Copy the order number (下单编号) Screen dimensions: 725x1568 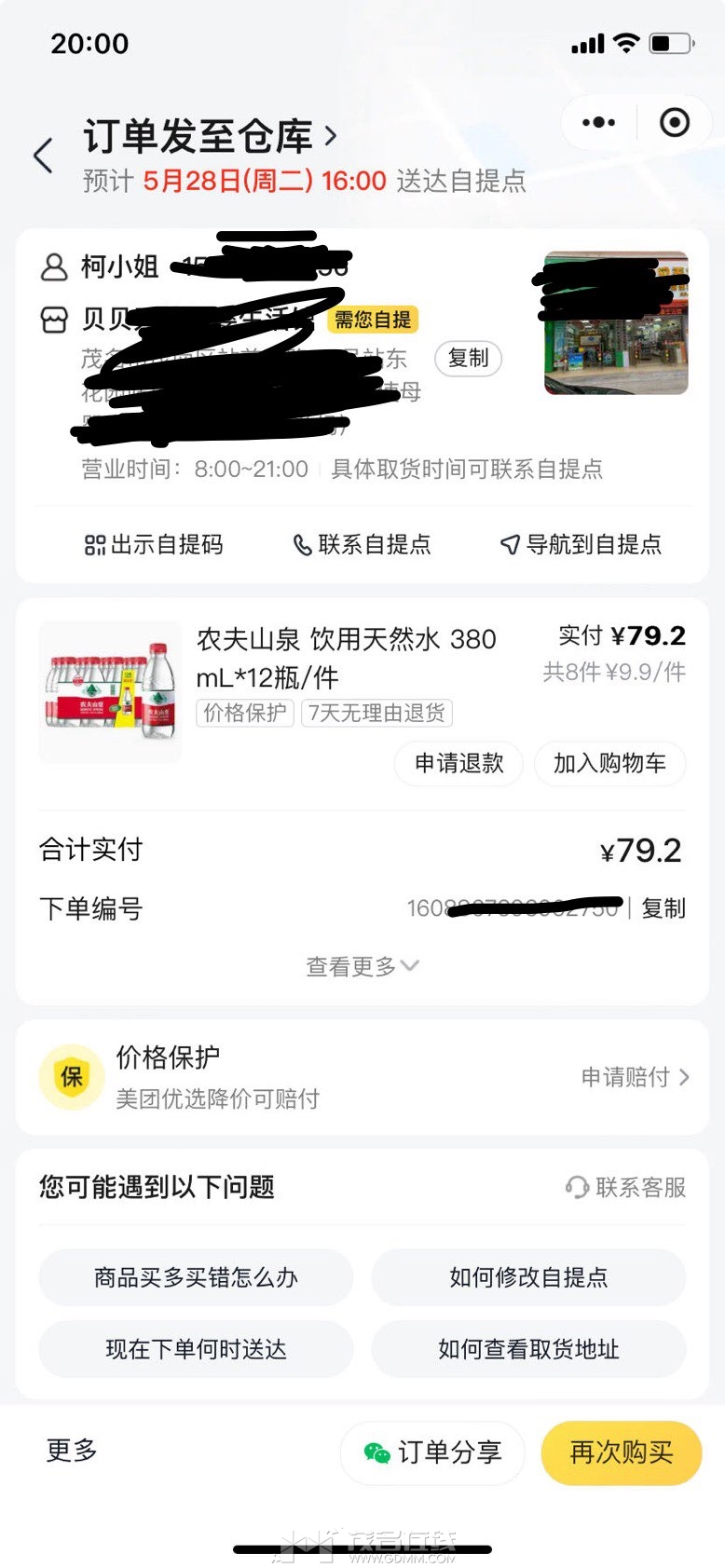click(663, 908)
